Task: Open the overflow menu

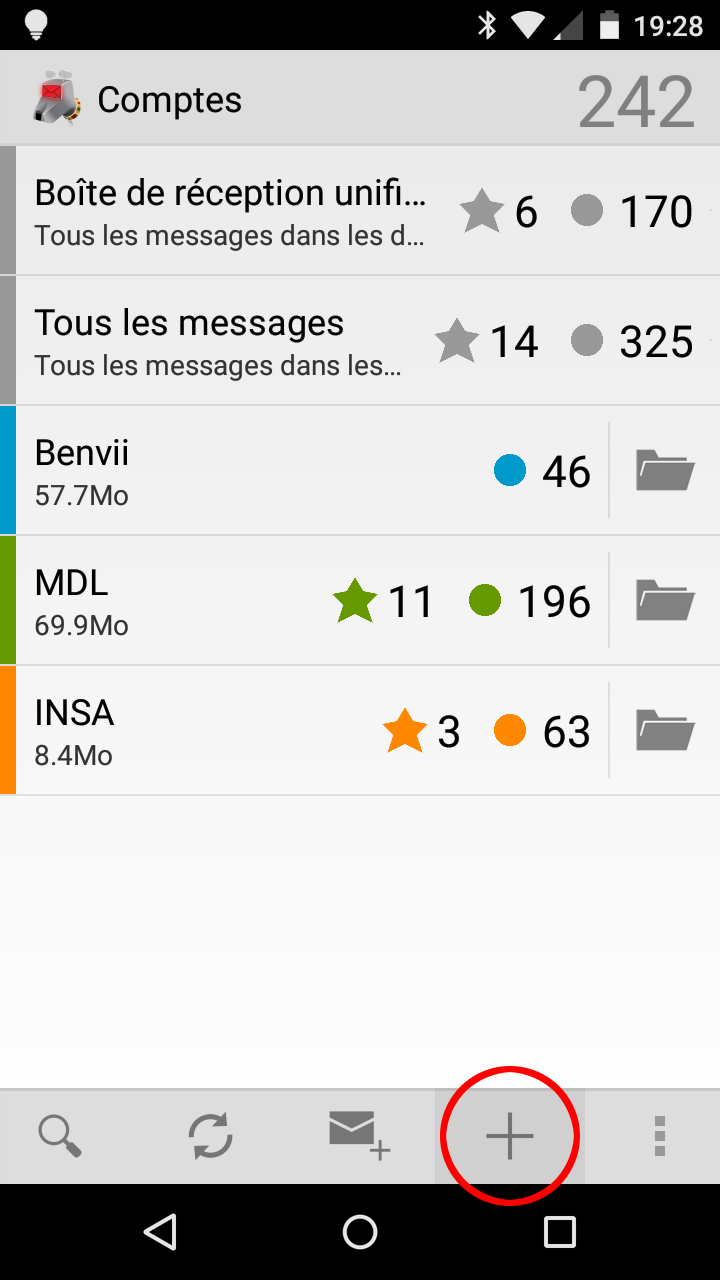Action: coord(659,1136)
